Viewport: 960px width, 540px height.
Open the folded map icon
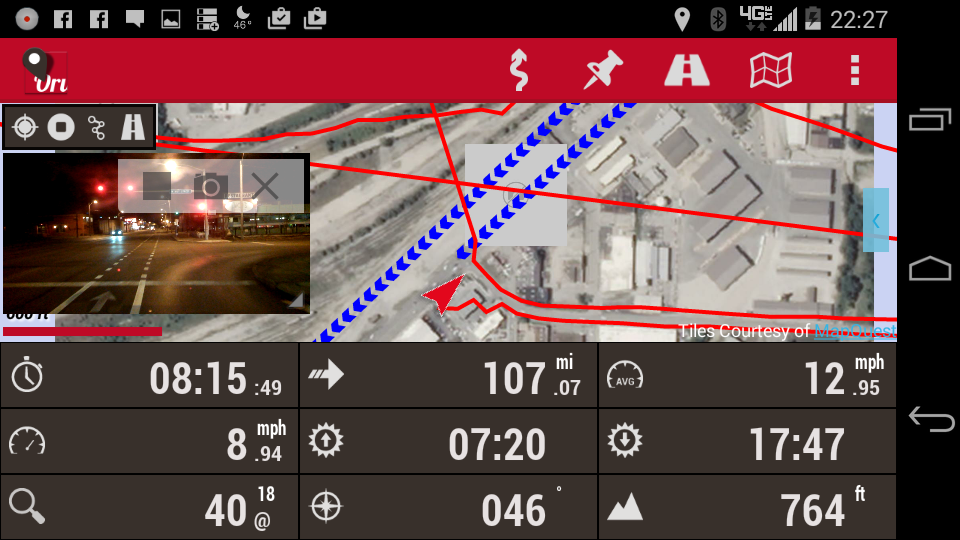coord(771,70)
